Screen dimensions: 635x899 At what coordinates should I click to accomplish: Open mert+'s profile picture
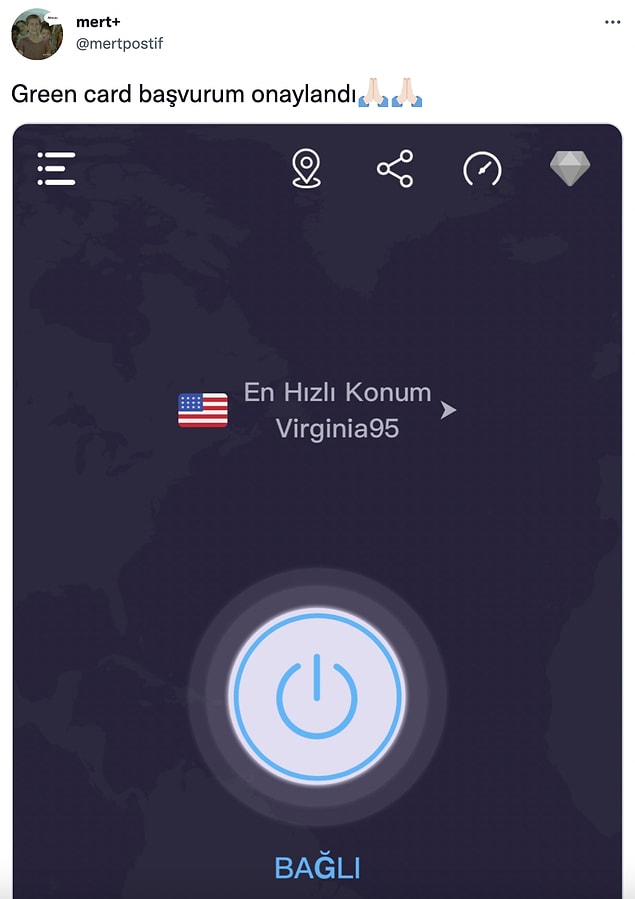[x=37, y=35]
